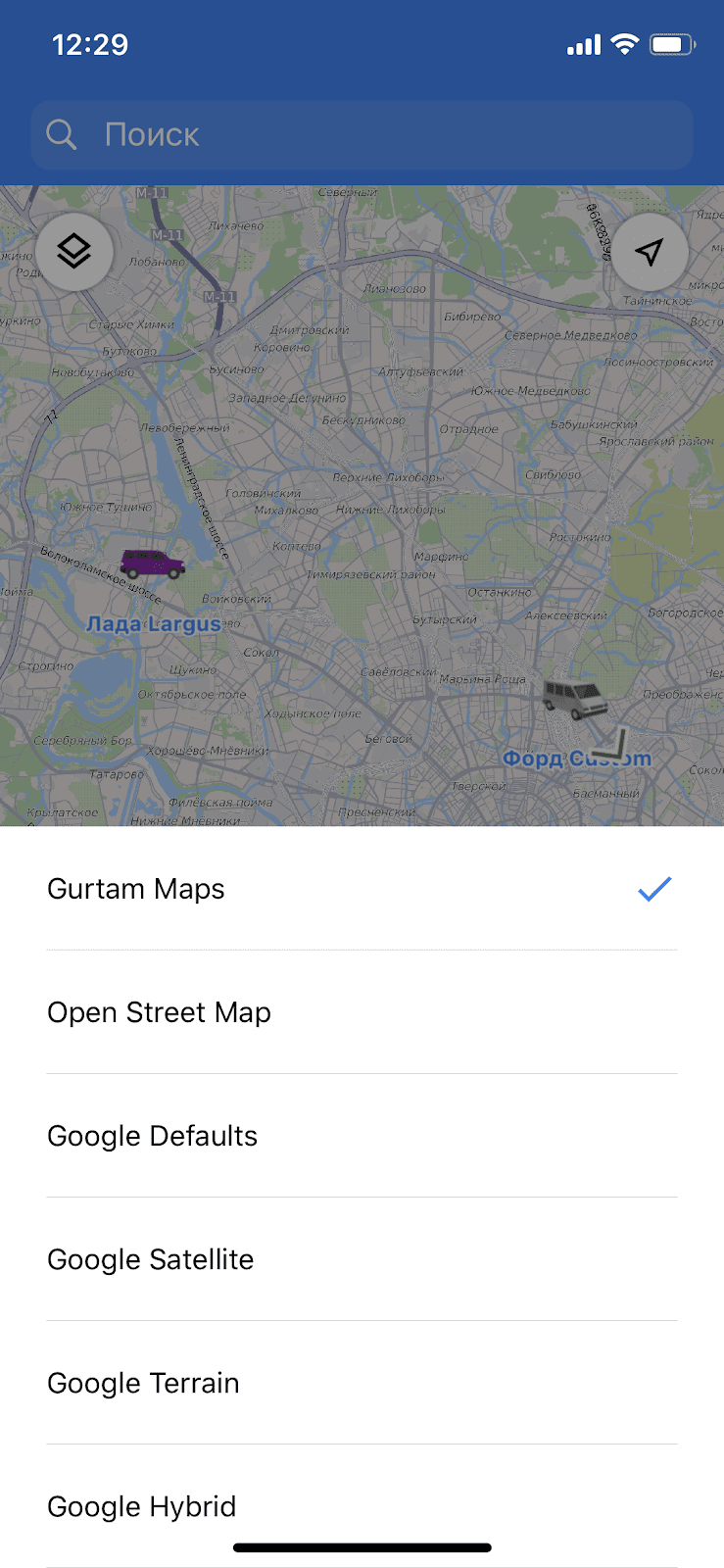
Task: Center map on my location
Action: point(649,252)
